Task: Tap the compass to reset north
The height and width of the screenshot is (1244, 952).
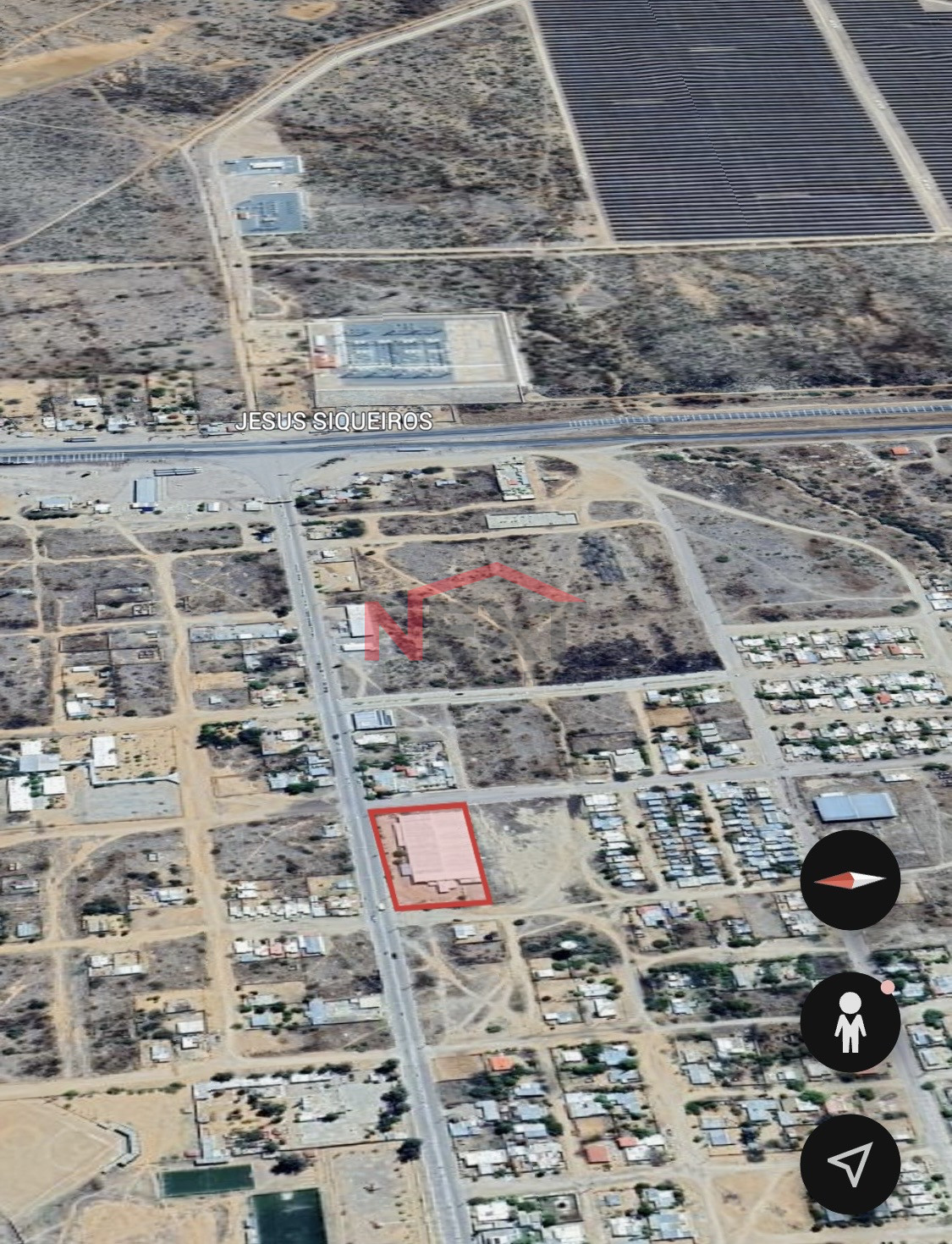Action: coord(850,880)
